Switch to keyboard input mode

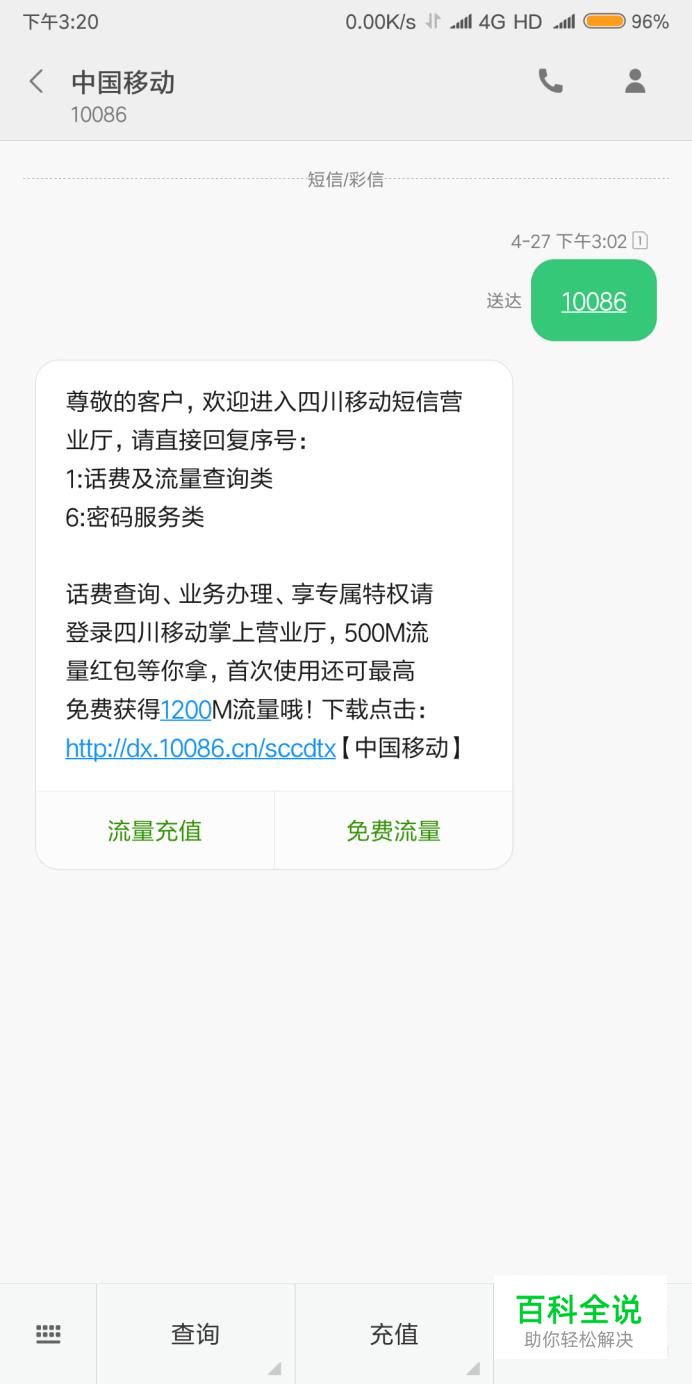(x=48, y=1333)
